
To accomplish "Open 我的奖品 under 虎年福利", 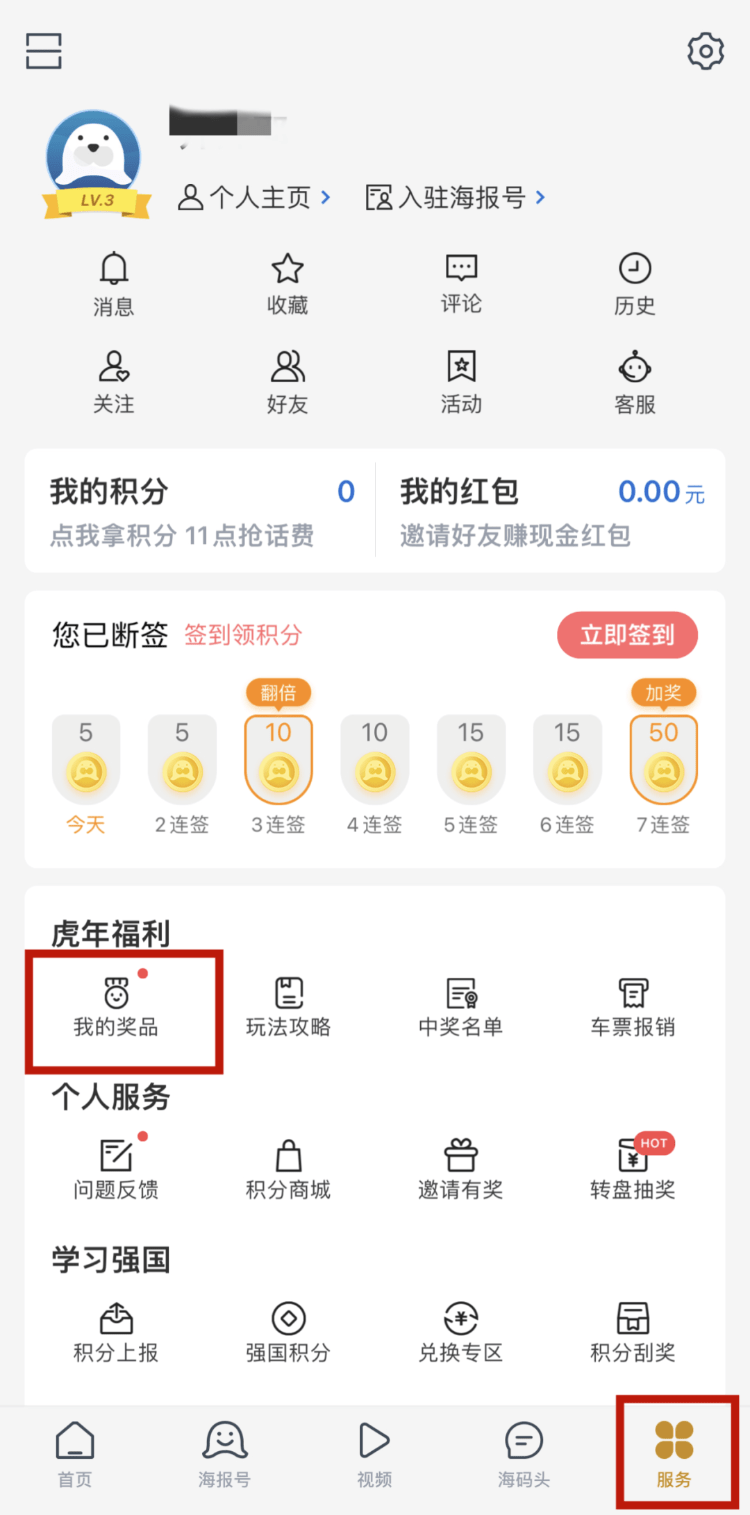I will (116, 1007).
